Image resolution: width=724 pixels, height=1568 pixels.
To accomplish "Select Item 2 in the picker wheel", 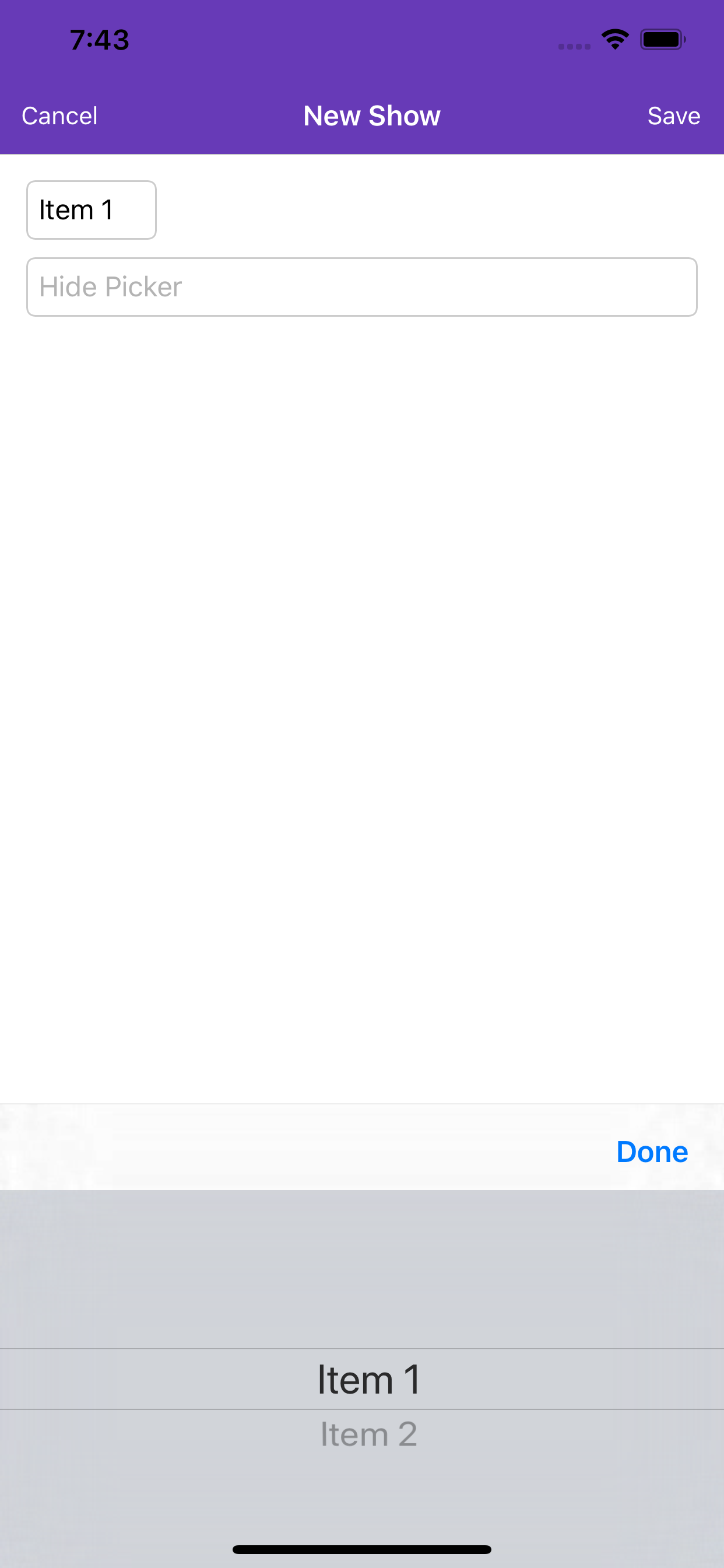I will [x=367, y=1433].
